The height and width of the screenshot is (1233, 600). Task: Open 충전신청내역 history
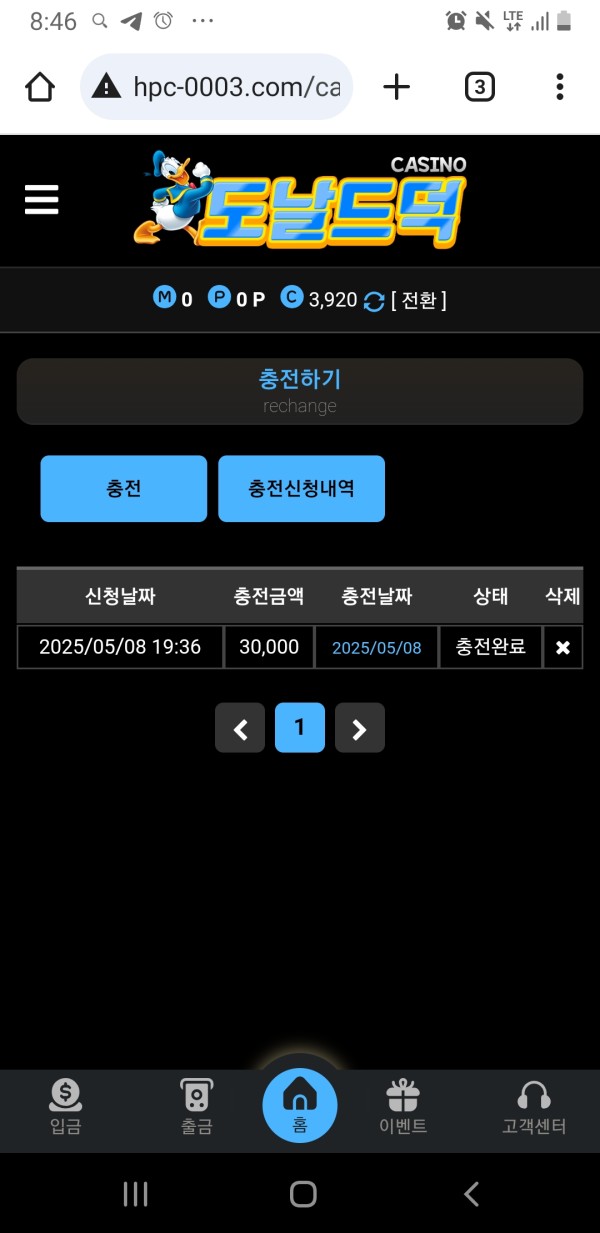(301, 489)
